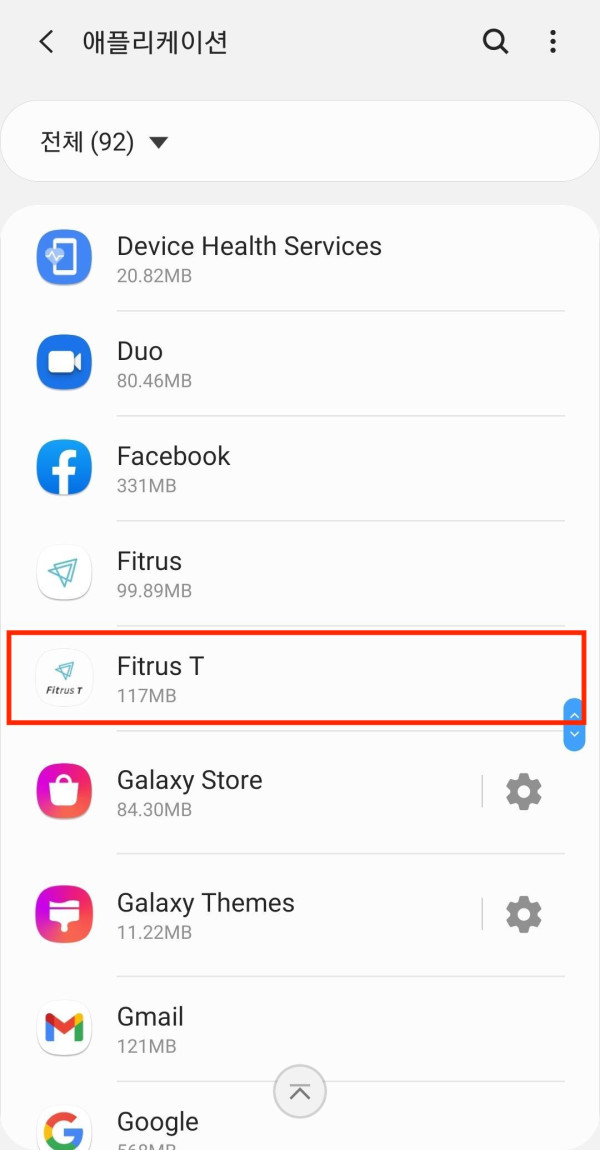Viewport: 600px width, 1150px height.
Task: Select Fitrus T app entry
Action: pos(250,678)
